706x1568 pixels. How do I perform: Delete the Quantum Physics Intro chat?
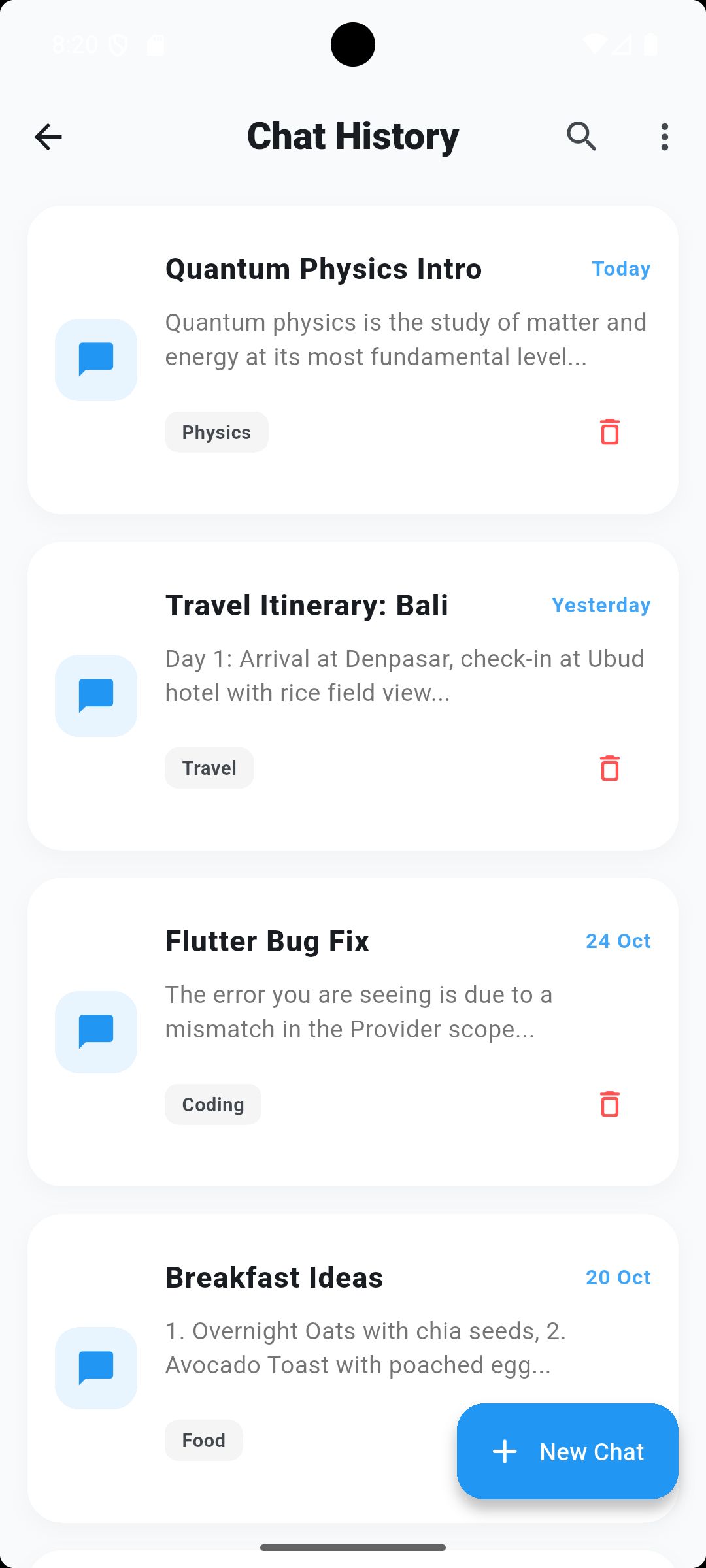(x=609, y=432)
